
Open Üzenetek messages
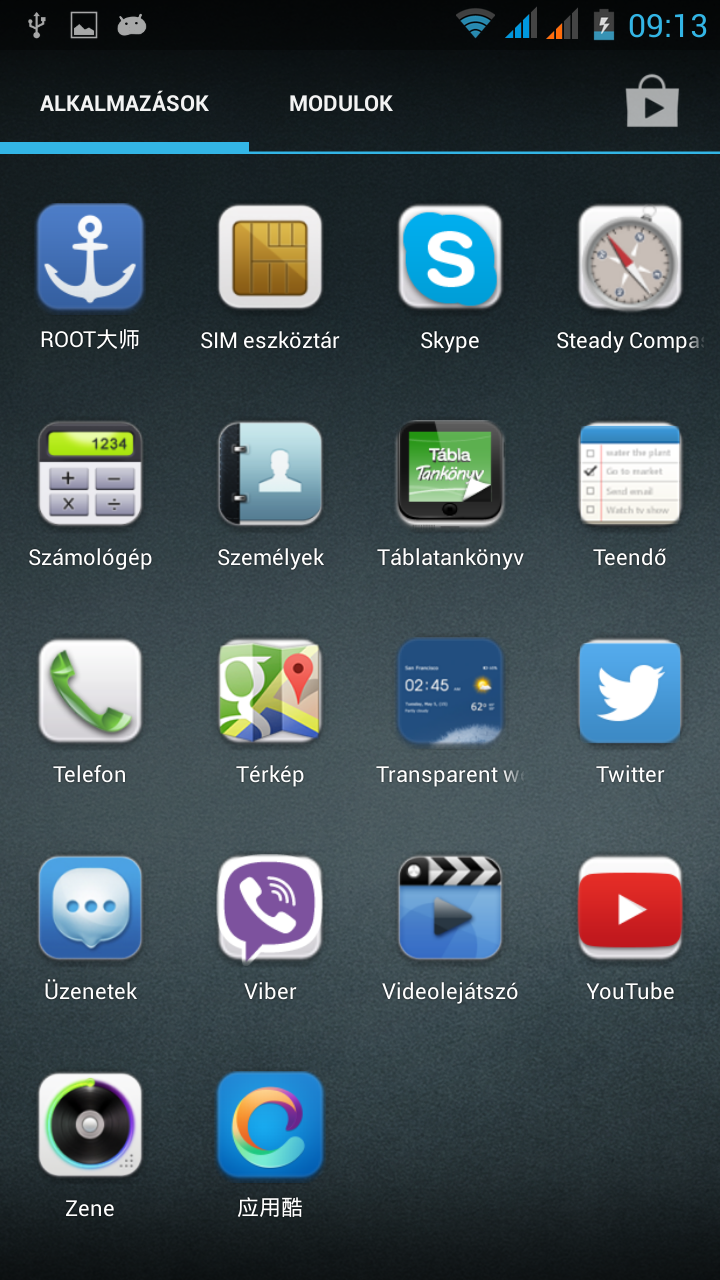[x=90, y=907]
